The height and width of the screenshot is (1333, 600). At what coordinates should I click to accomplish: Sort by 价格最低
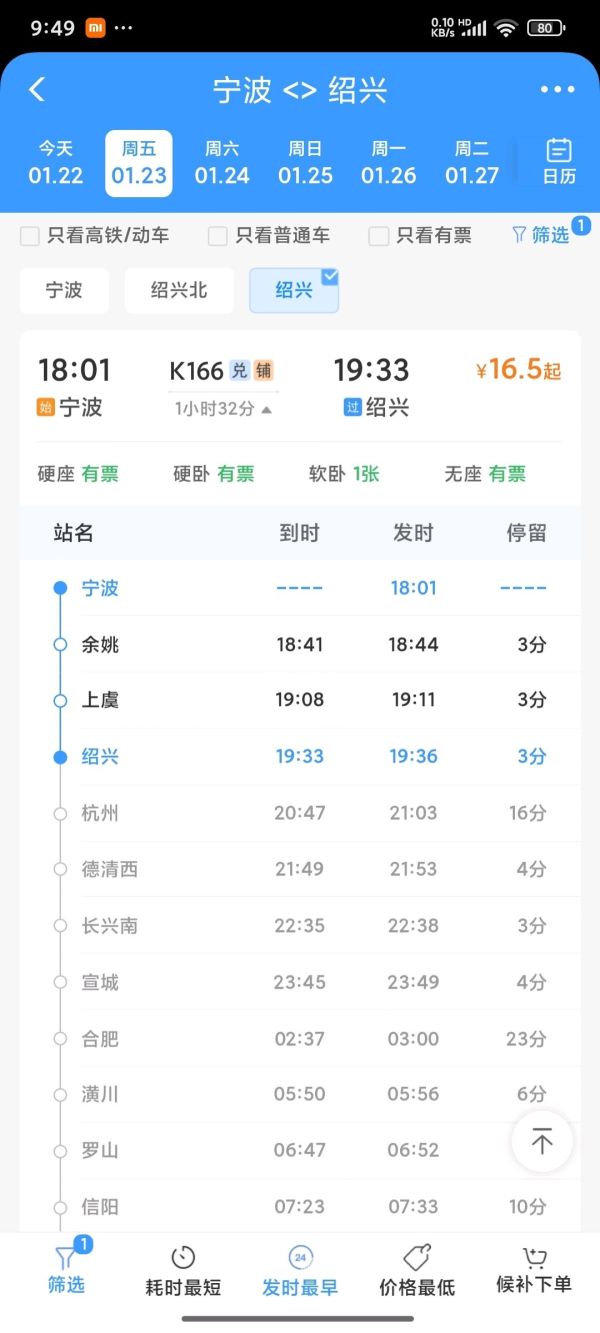coord(416,1271)
